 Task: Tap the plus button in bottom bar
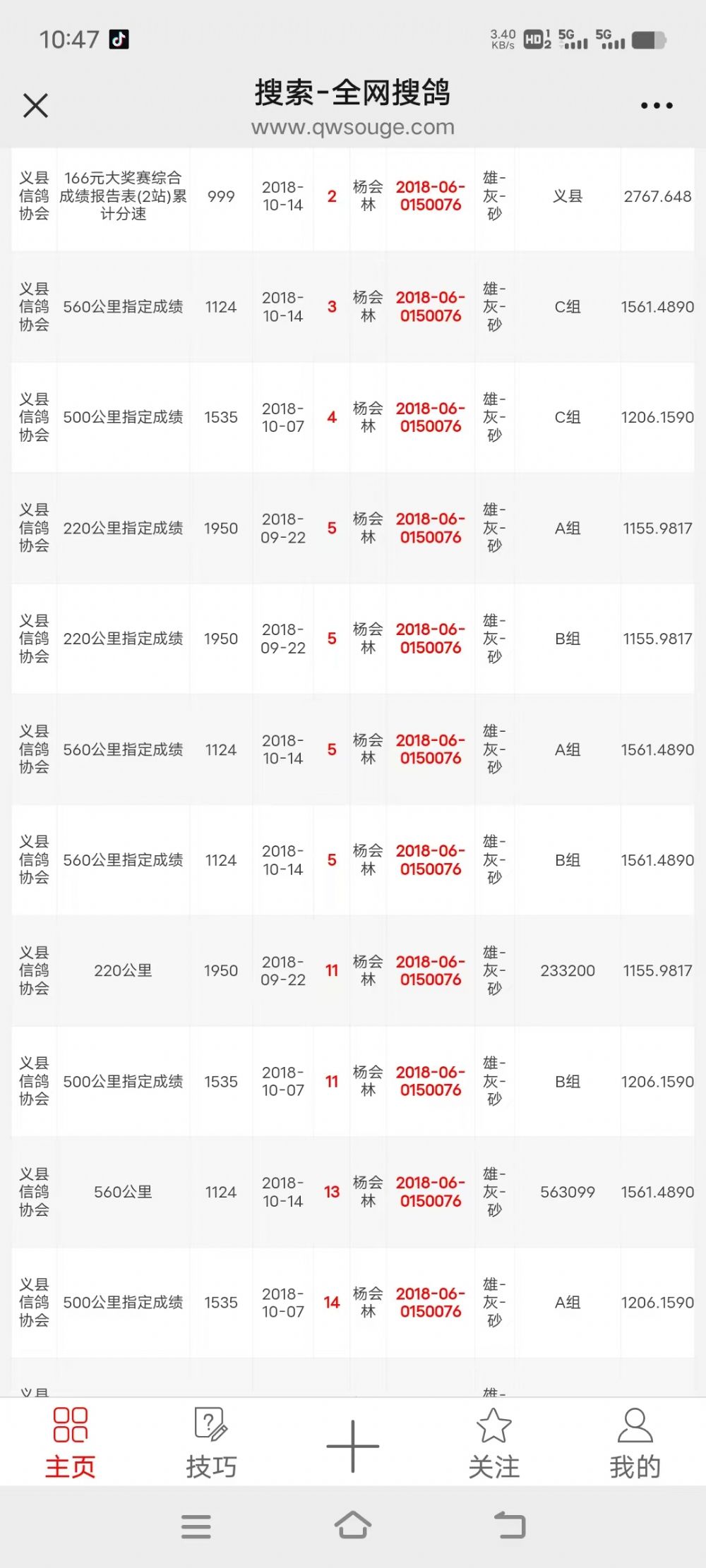coord(353,1446)
